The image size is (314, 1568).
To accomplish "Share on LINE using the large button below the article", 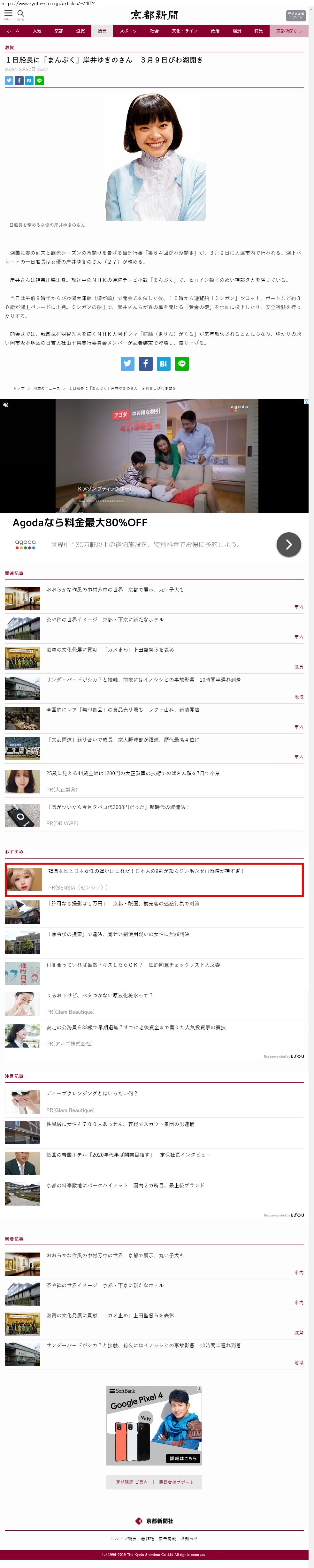I will pyautogui.click(x=181, y=364).
